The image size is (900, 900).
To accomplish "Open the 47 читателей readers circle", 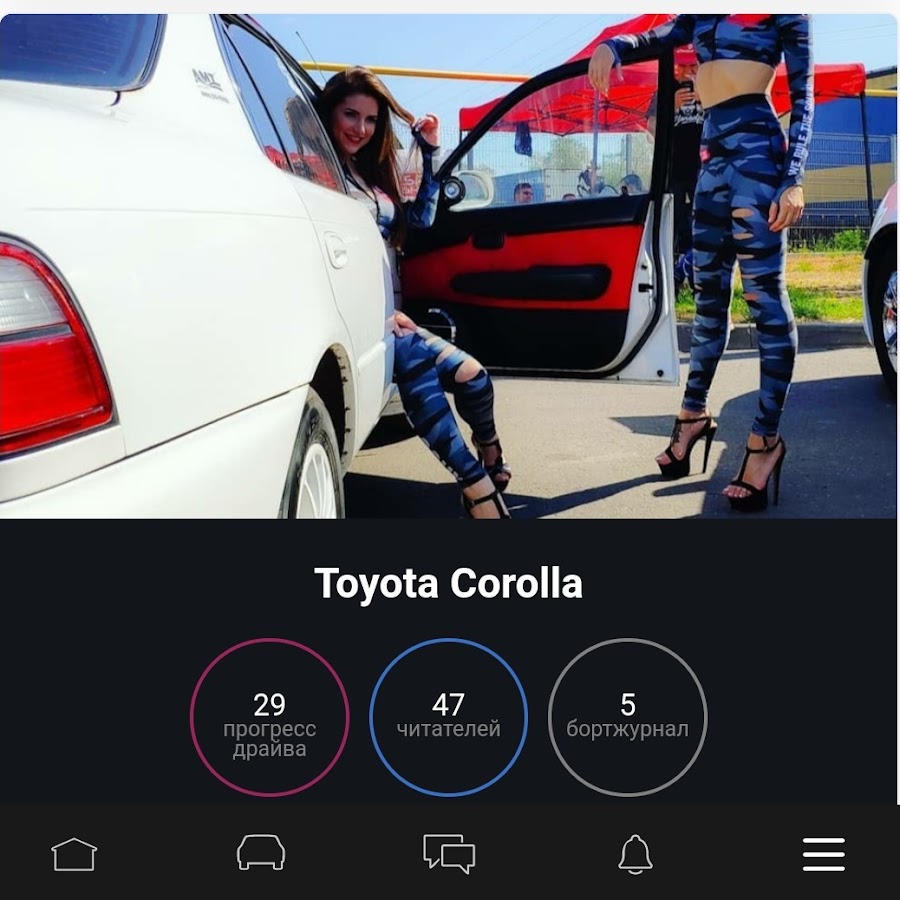I will pos(448,717).
